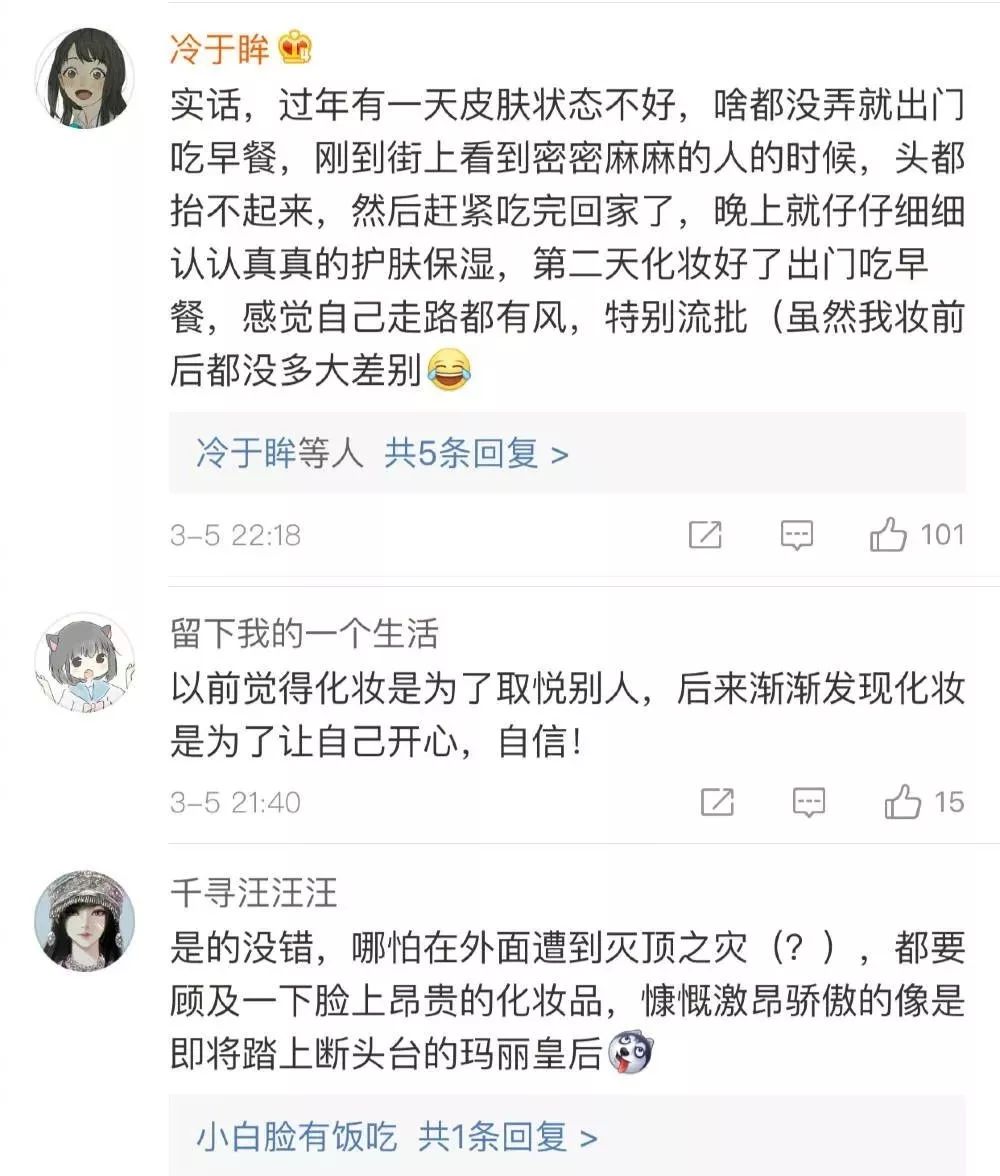Open 千寻汪汪汪's avatar

pos(84,920)
